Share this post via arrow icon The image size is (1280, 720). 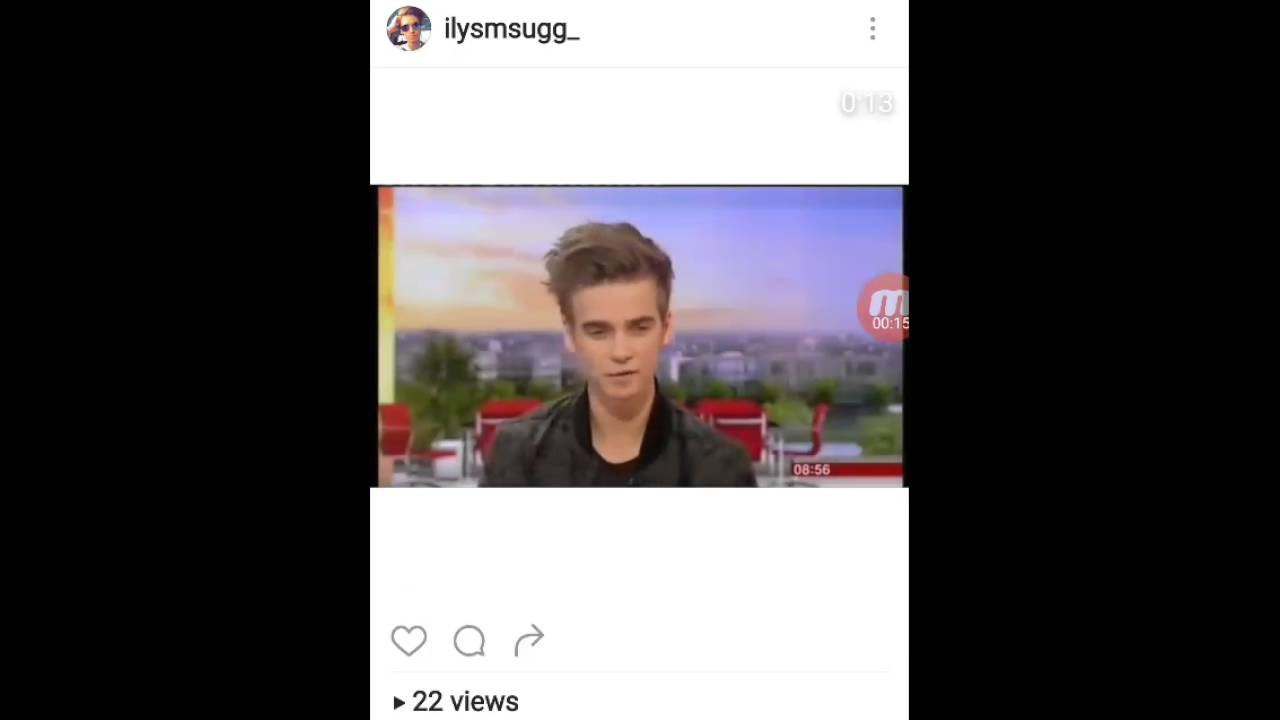529,641
